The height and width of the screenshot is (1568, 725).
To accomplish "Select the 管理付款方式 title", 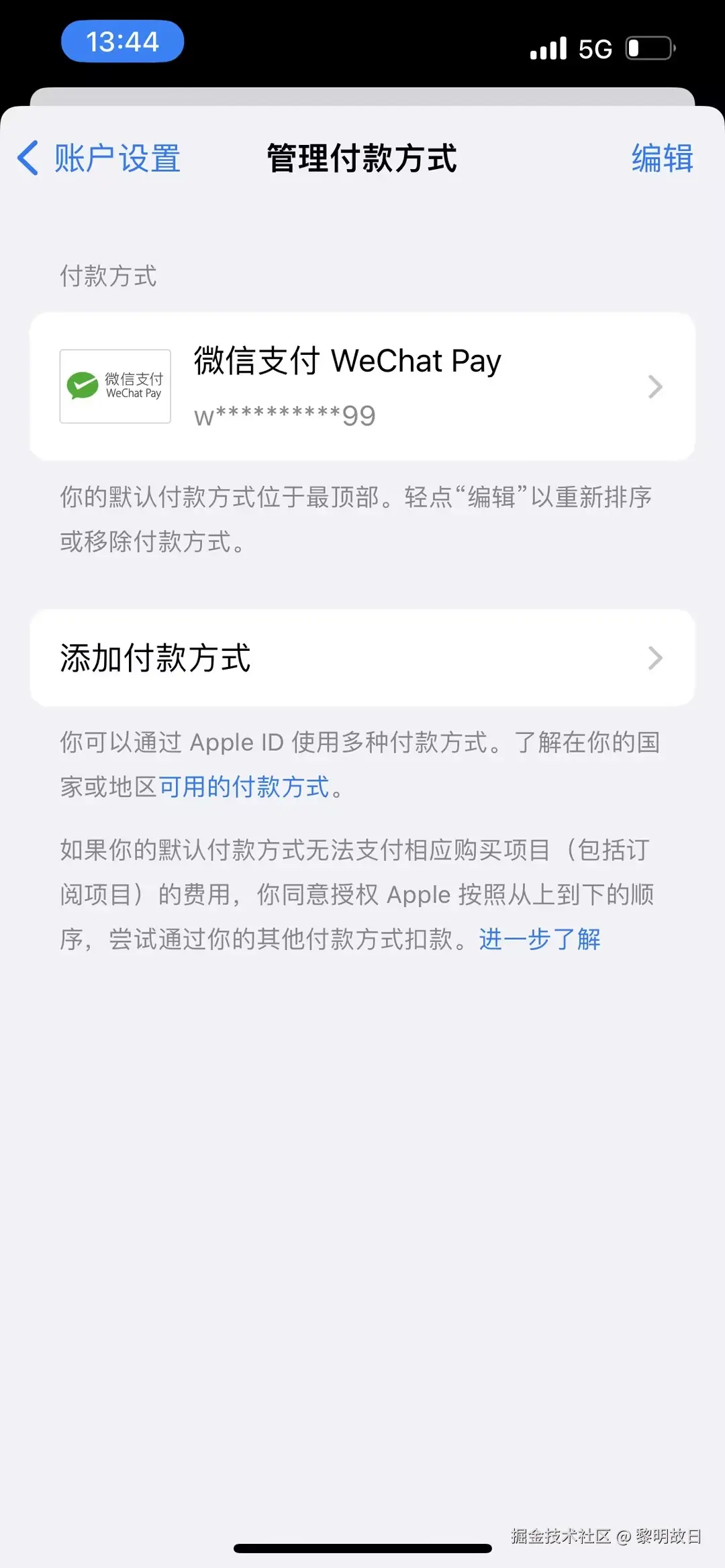I will click(x=360, y=159).
